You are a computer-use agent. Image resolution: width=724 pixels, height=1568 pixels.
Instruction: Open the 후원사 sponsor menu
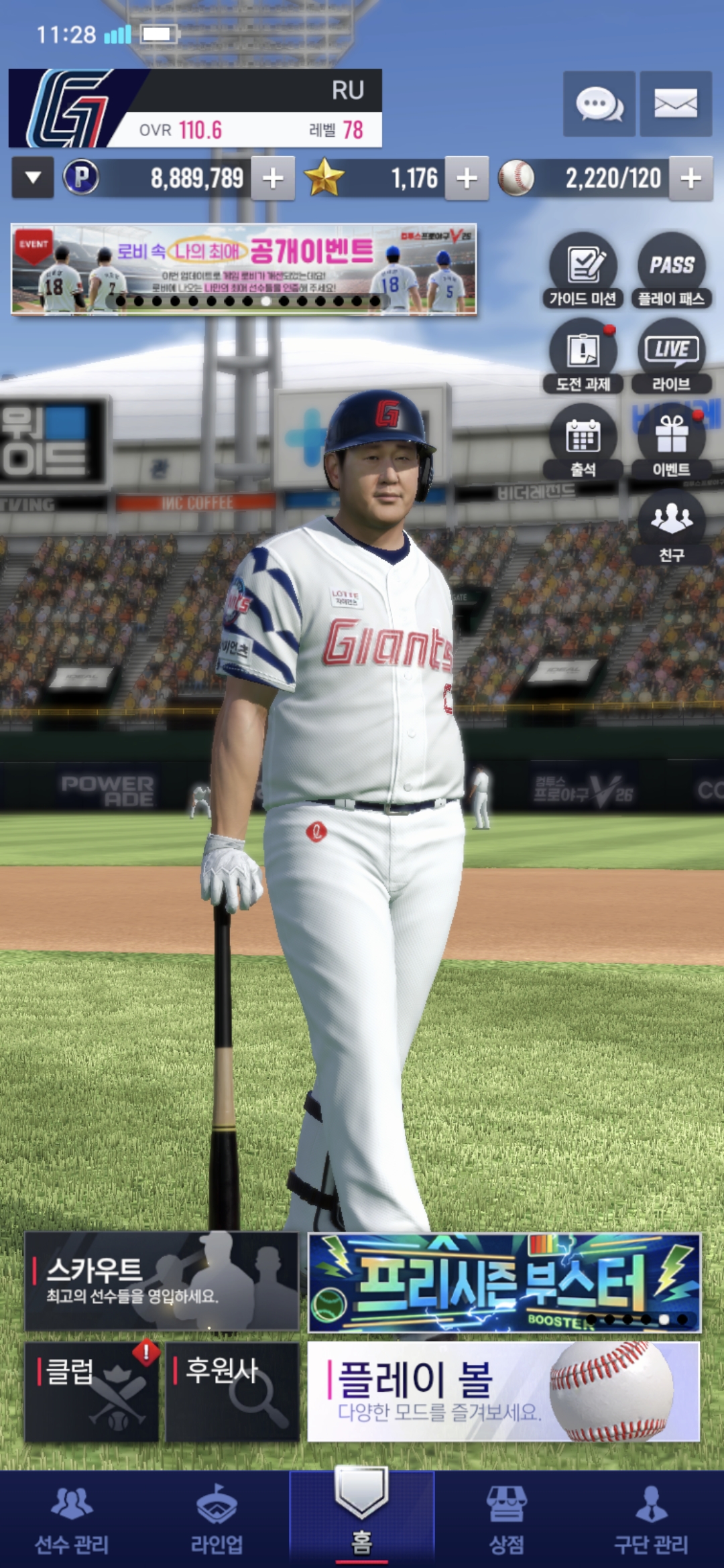click(232, 1391)
